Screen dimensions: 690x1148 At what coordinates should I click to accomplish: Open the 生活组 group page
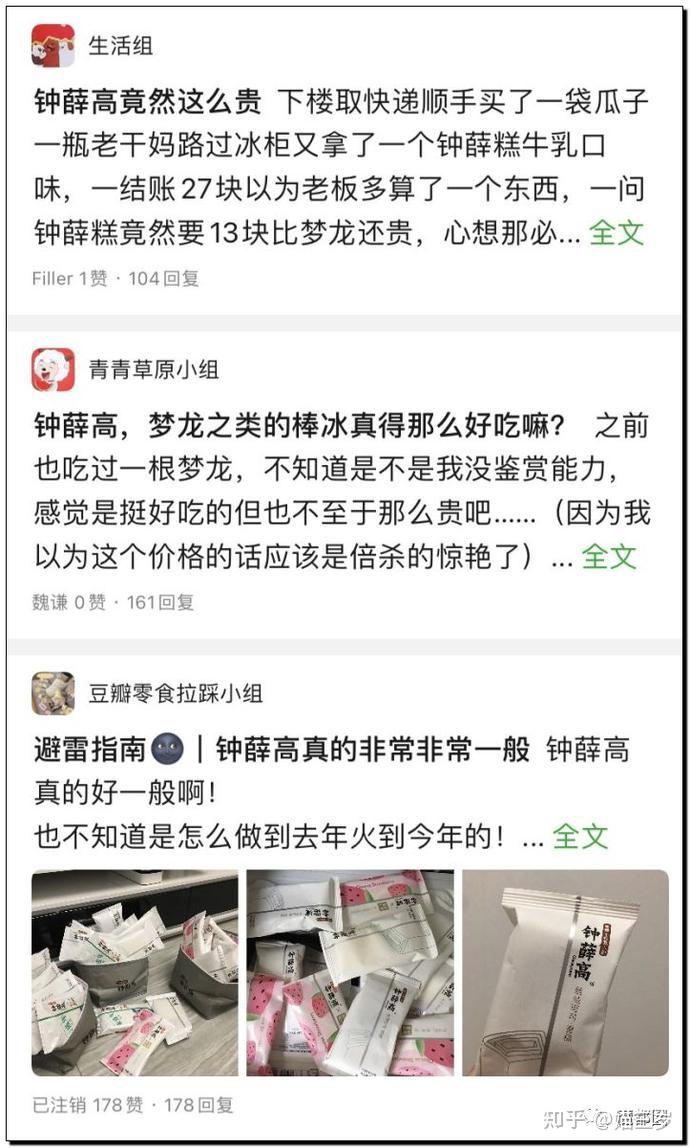click(121, 45)
